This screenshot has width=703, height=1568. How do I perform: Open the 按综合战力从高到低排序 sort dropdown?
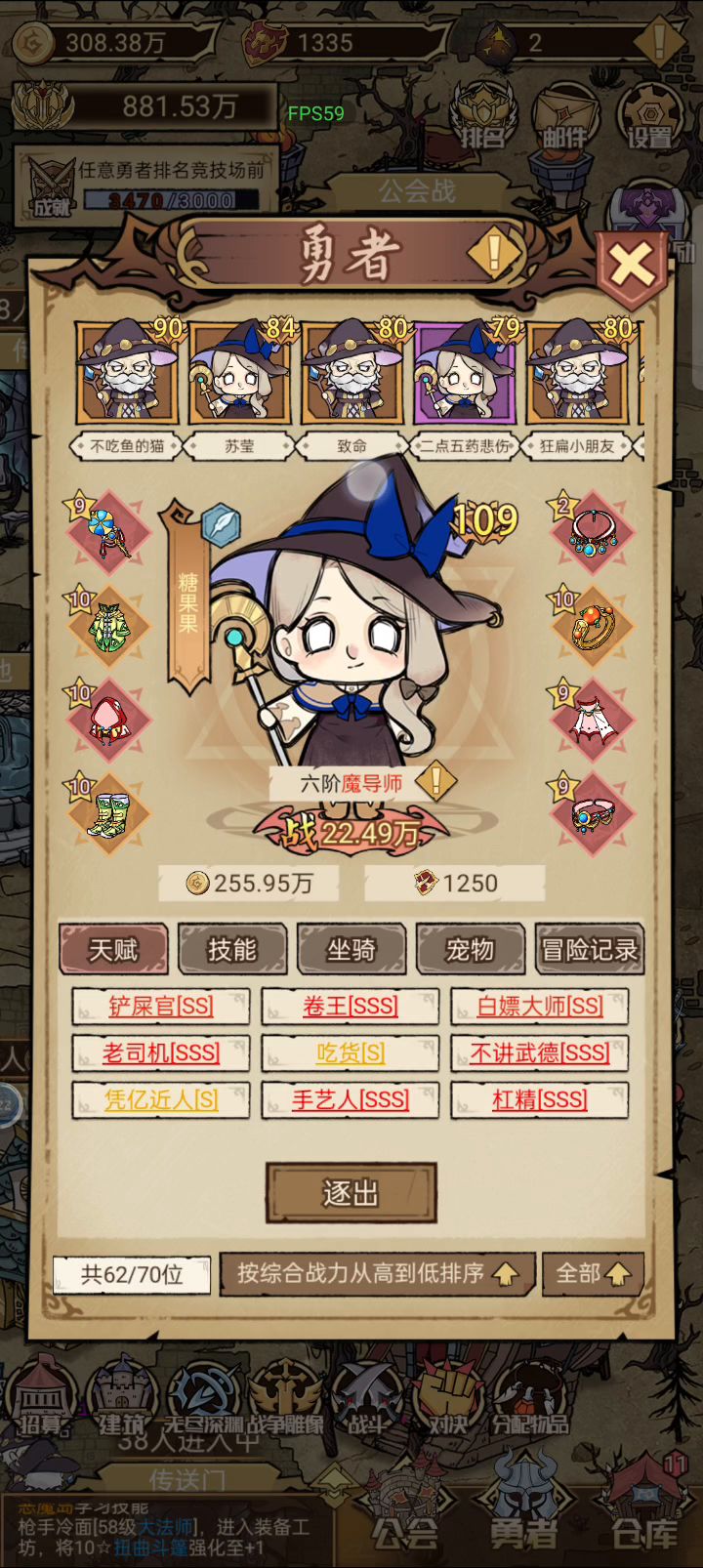pos(377,1273)
